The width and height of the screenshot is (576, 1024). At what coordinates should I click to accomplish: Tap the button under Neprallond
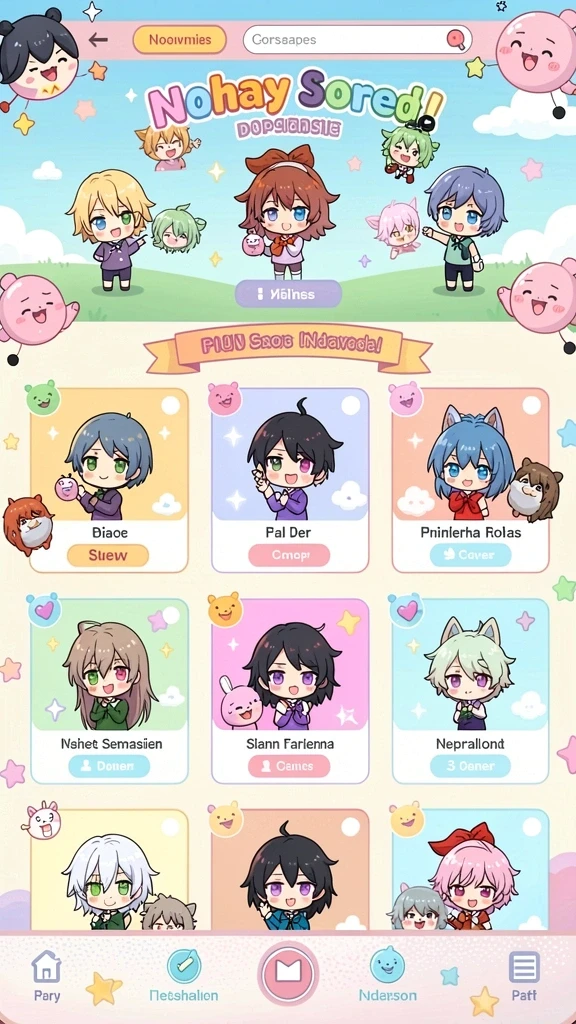point(470,766)
